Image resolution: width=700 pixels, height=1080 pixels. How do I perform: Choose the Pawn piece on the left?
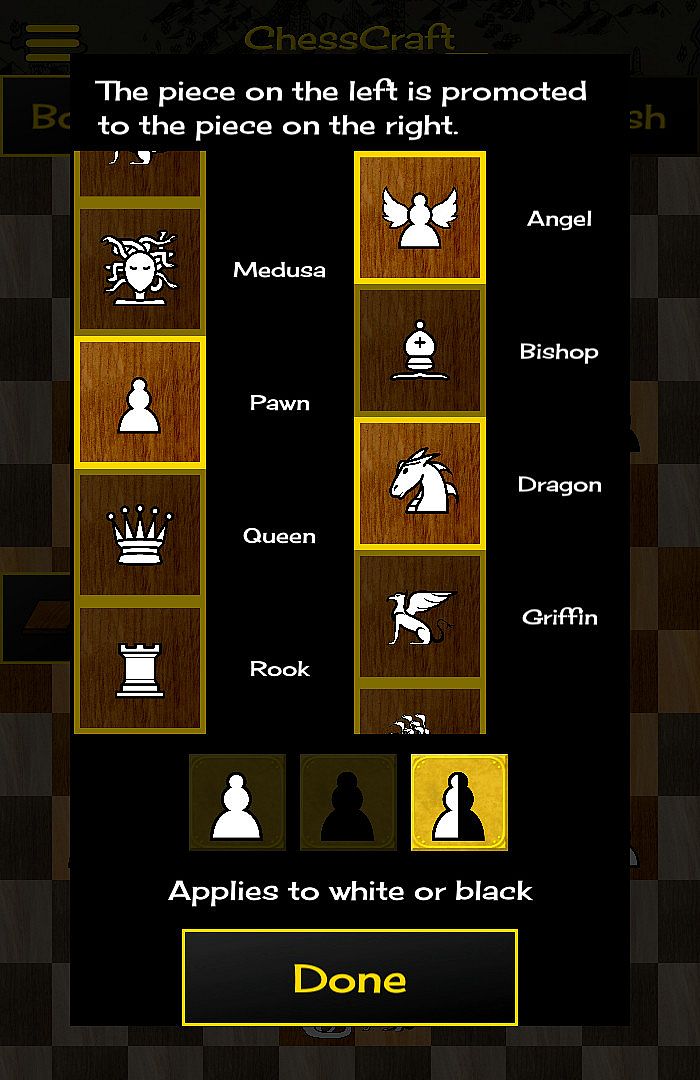point(140,403)
